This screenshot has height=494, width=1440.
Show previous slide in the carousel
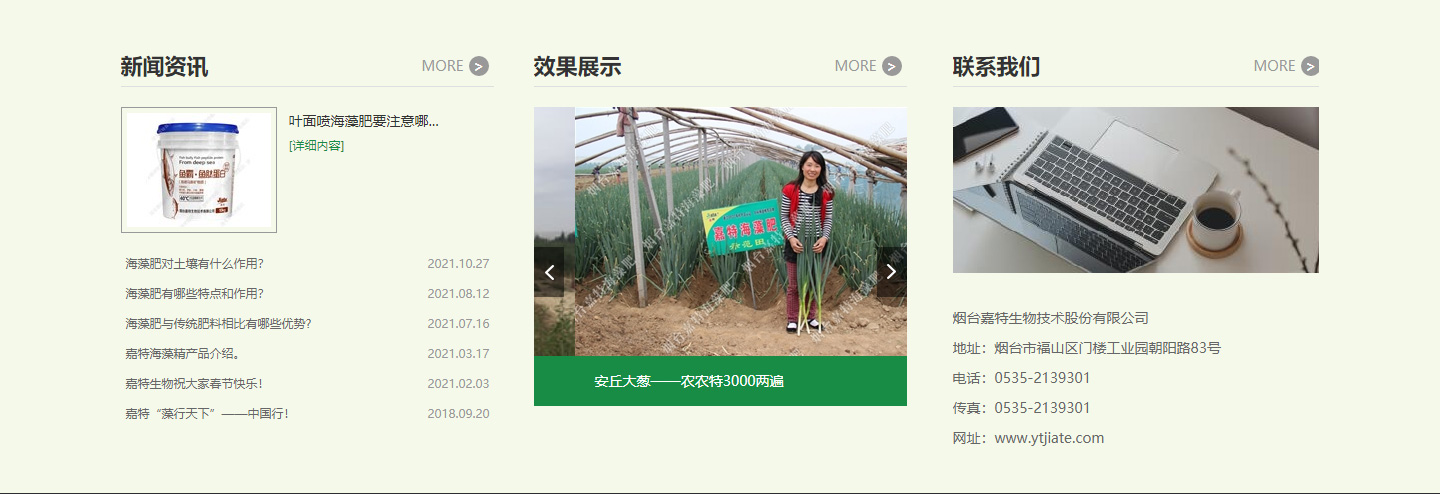549,272
